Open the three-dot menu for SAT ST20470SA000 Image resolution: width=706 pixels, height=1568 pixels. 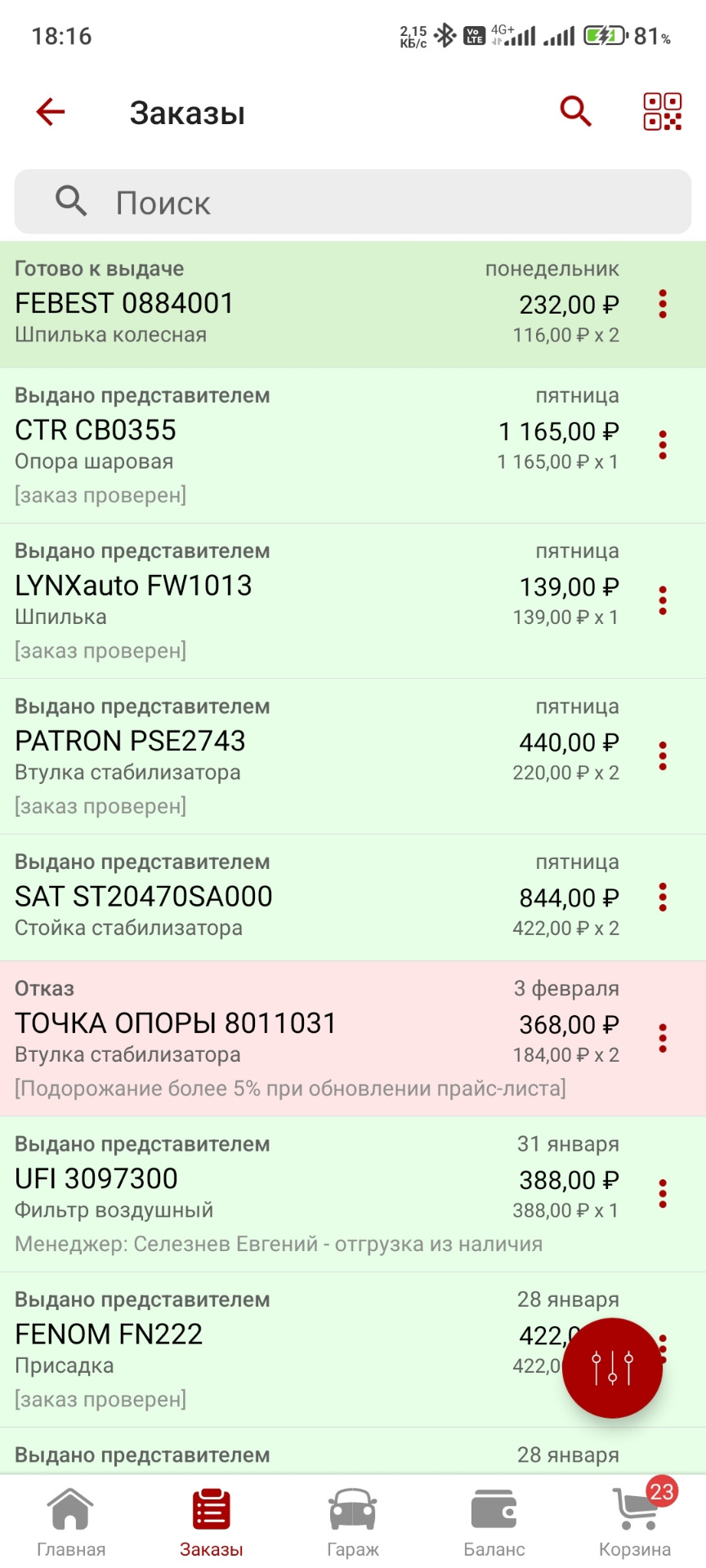663,897
